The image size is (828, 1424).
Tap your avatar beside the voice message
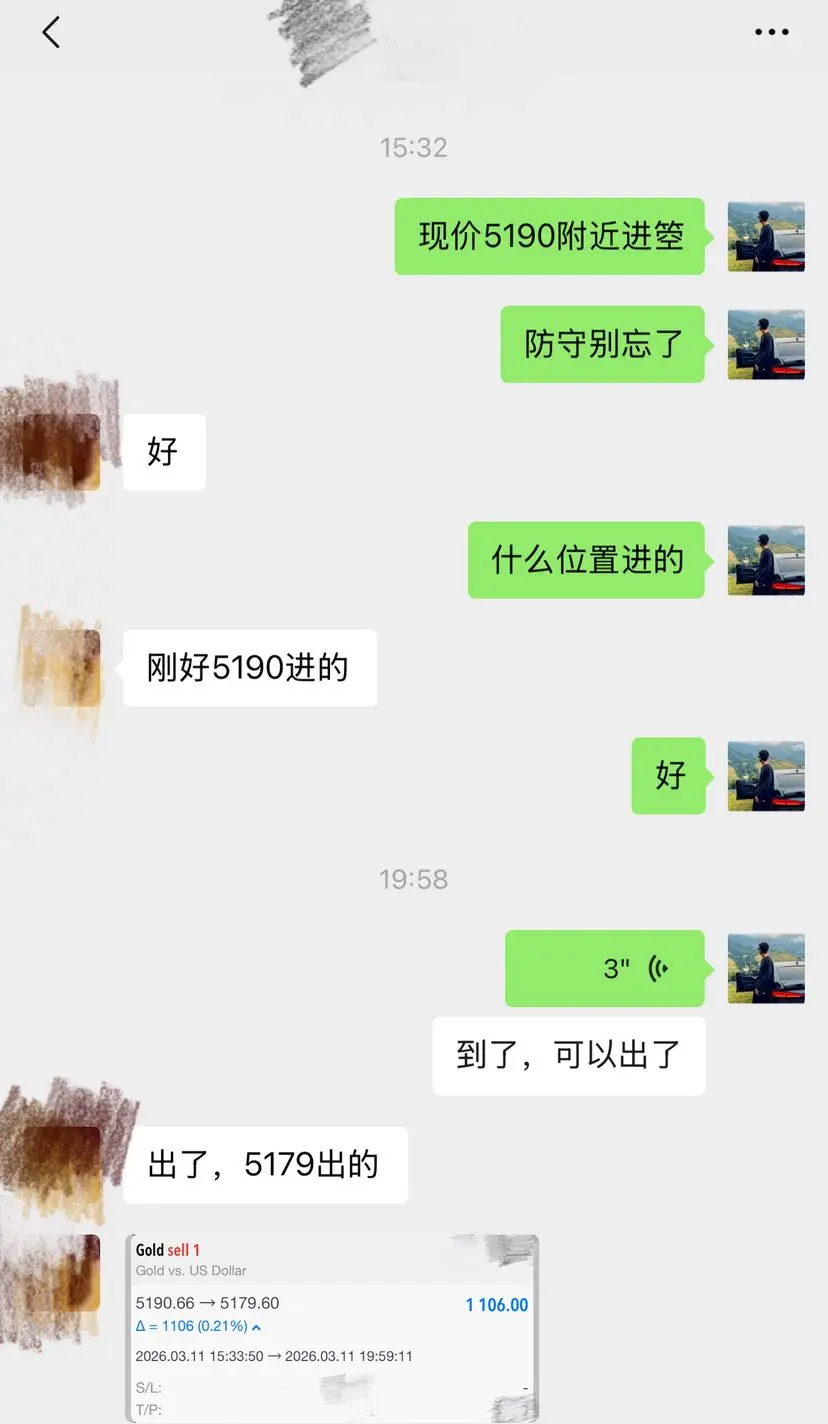(x=766, y=968)
